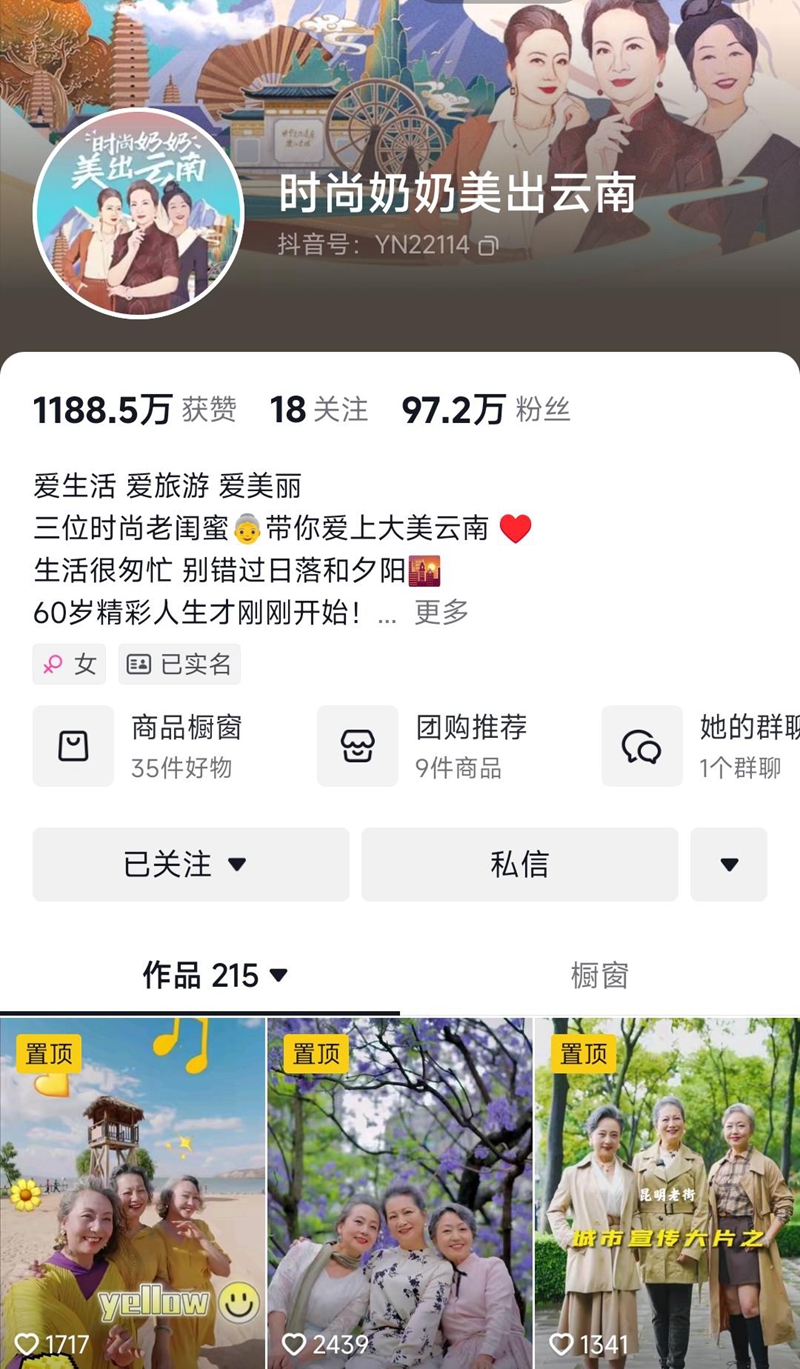This screenshot has height=1369, width=800.
Task: View the 18 关注 following list
Action: (x=319, y=410)
